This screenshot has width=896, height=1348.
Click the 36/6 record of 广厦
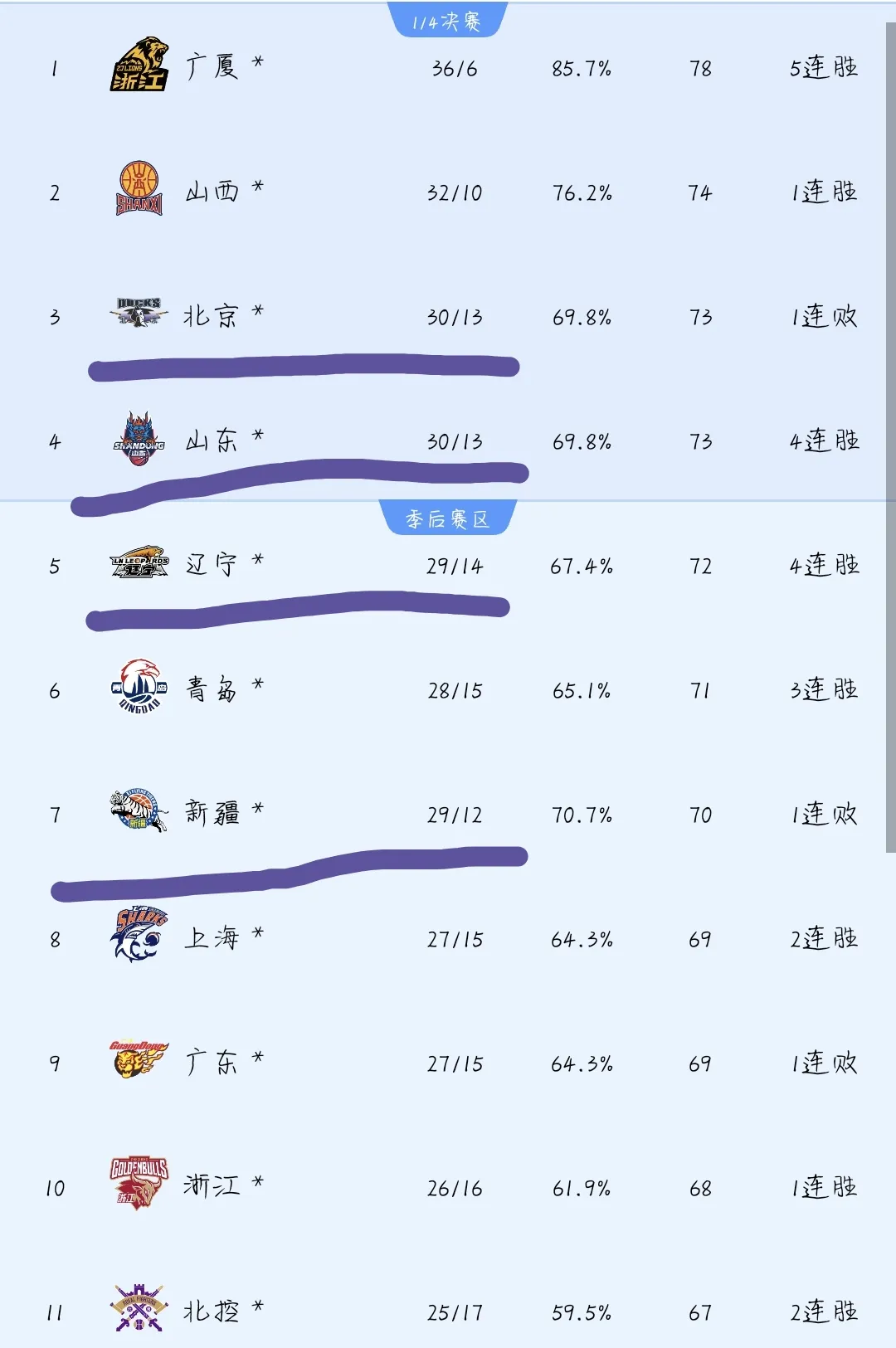(x=455, y=70)
